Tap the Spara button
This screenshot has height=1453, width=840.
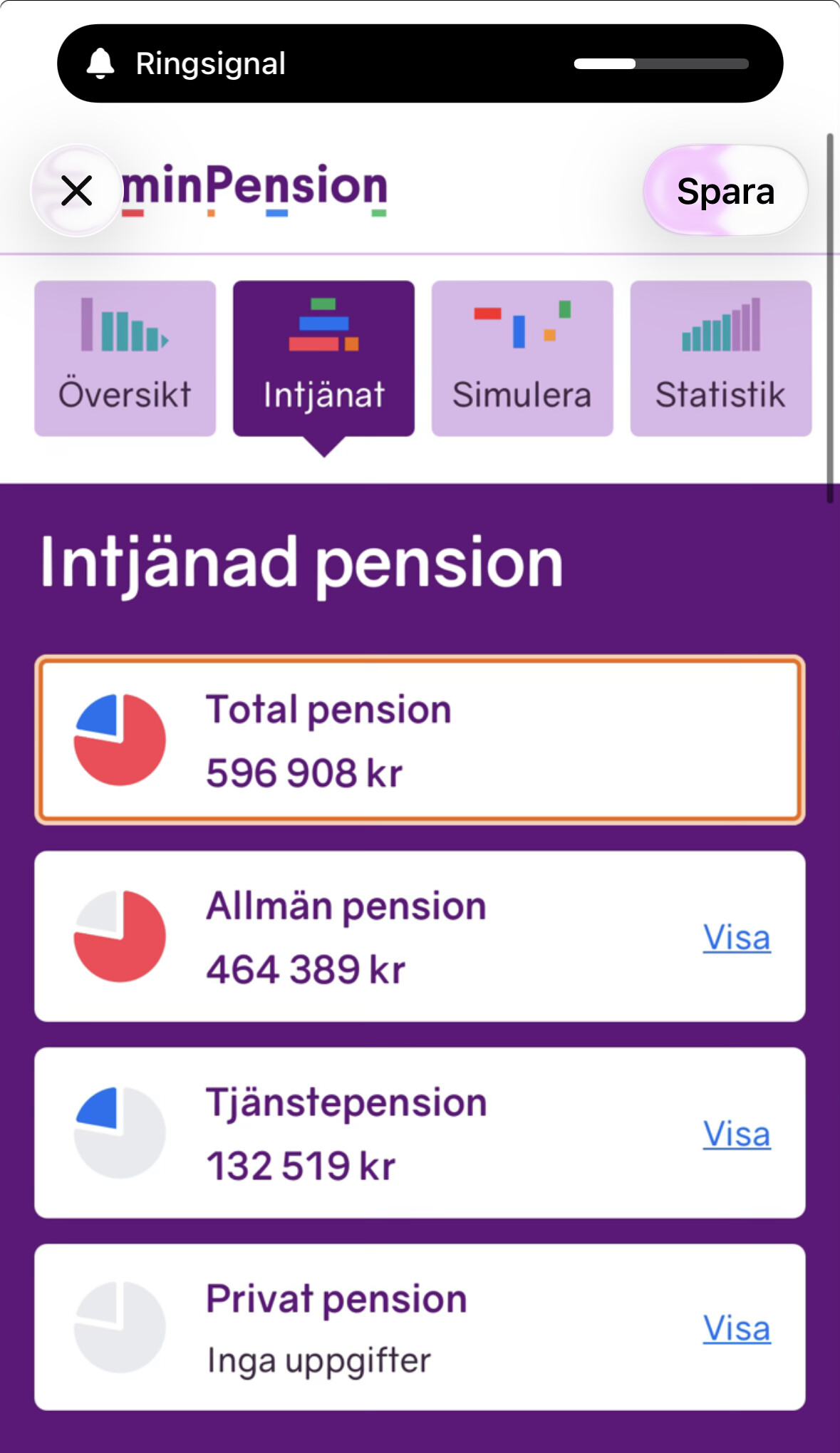725,191
